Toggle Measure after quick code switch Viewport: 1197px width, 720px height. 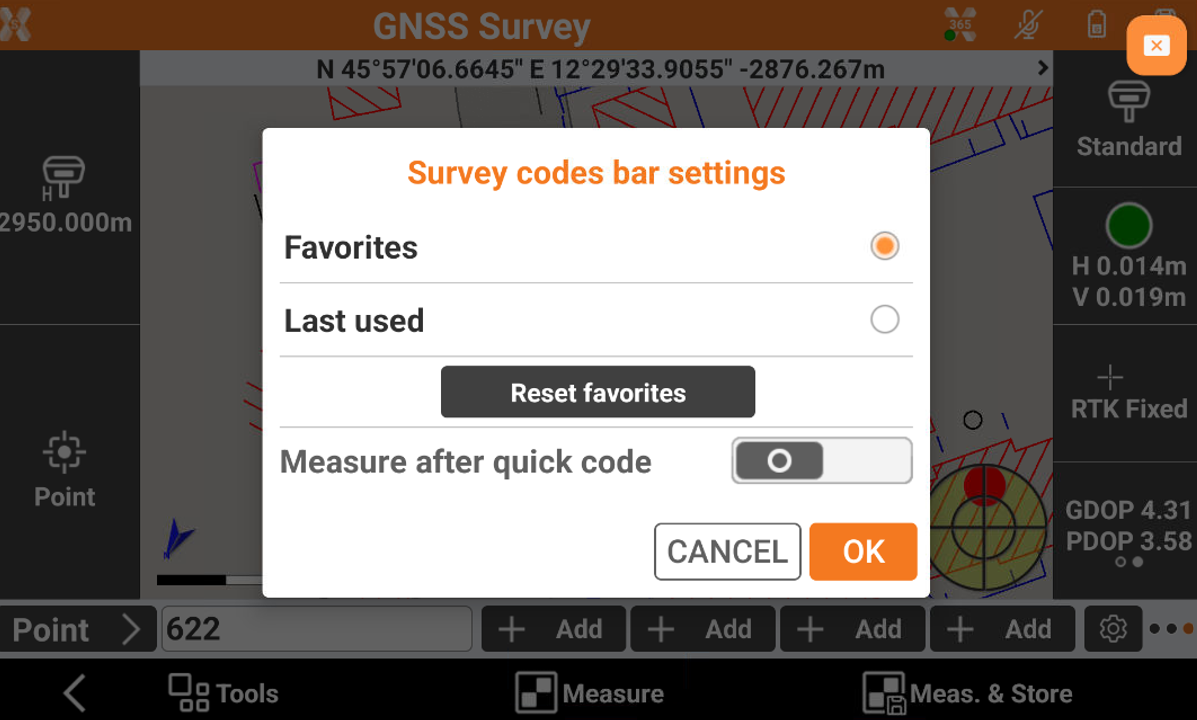(821, 461)
